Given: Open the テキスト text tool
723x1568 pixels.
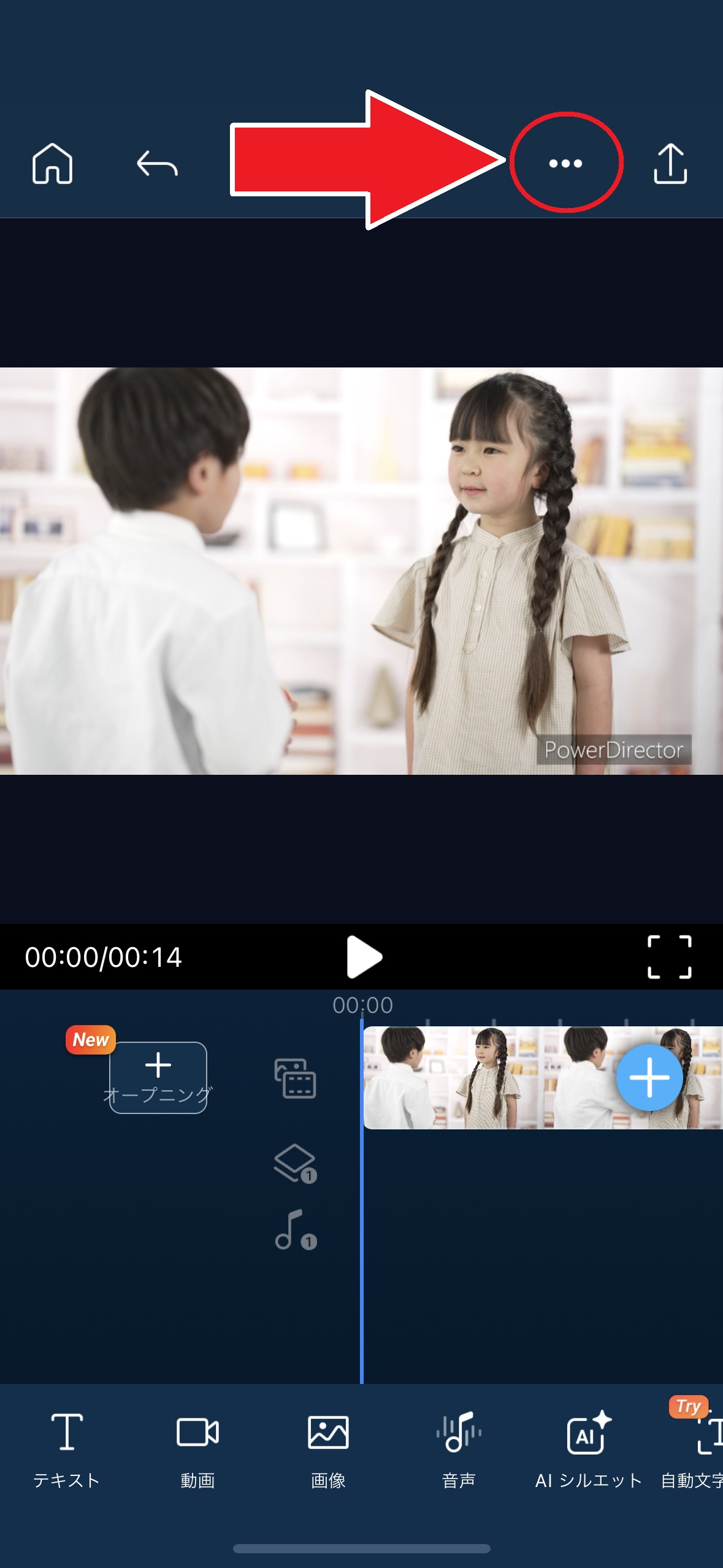Looking at the screenshot, I should pyautogui.click(x=66, y=1448).
